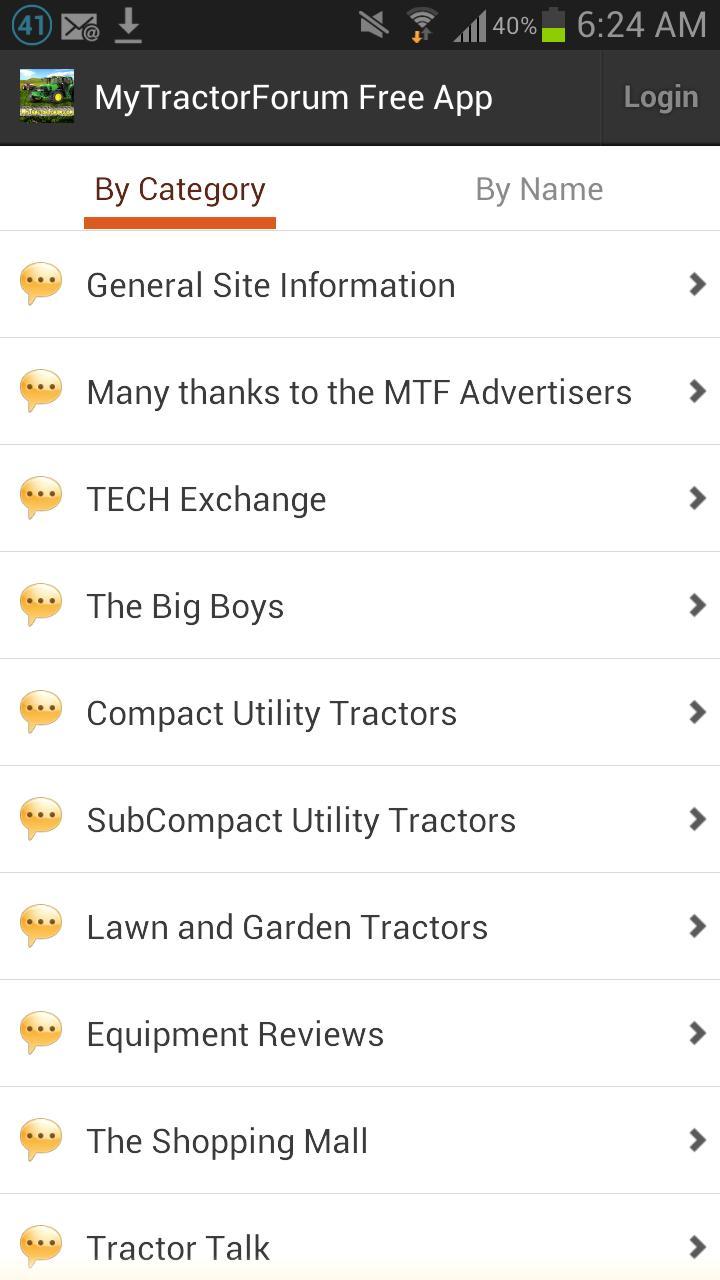Tap the chat icon next to TECH Exchange
This screenshot has width=720, height=1280.
coord(41,498)
